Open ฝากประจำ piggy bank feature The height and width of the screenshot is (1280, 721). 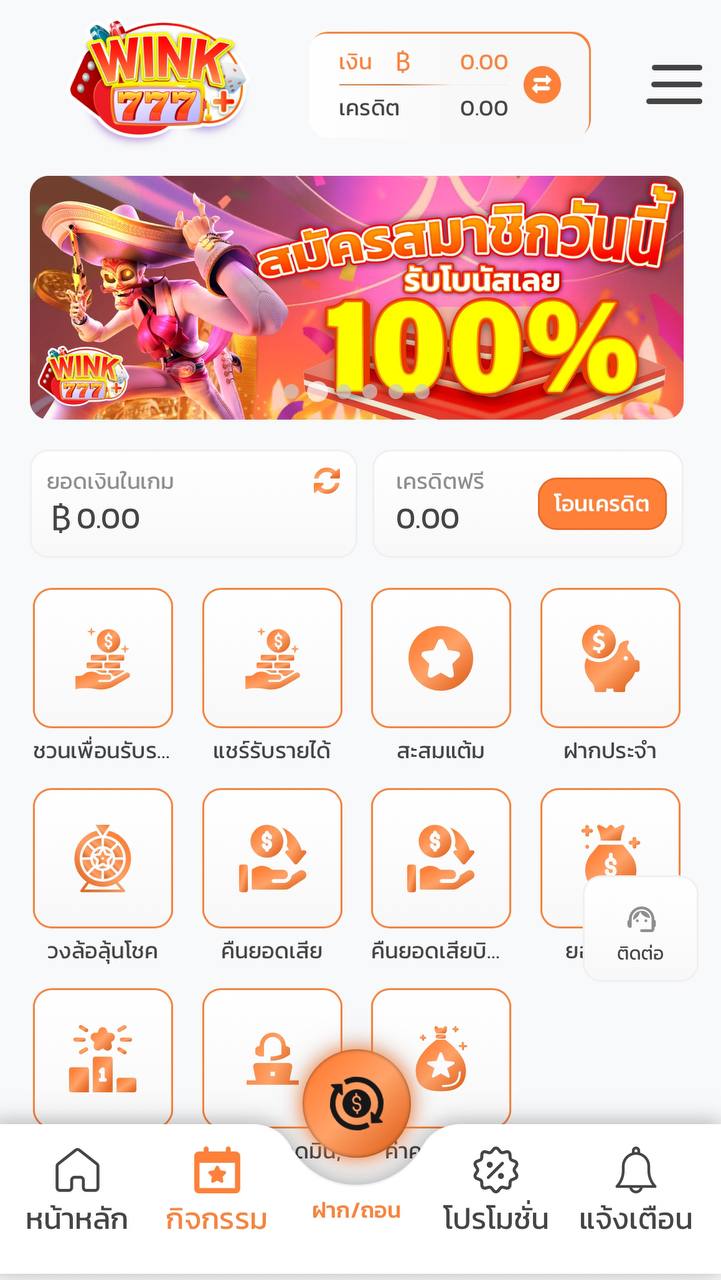[x=610, y=657]
